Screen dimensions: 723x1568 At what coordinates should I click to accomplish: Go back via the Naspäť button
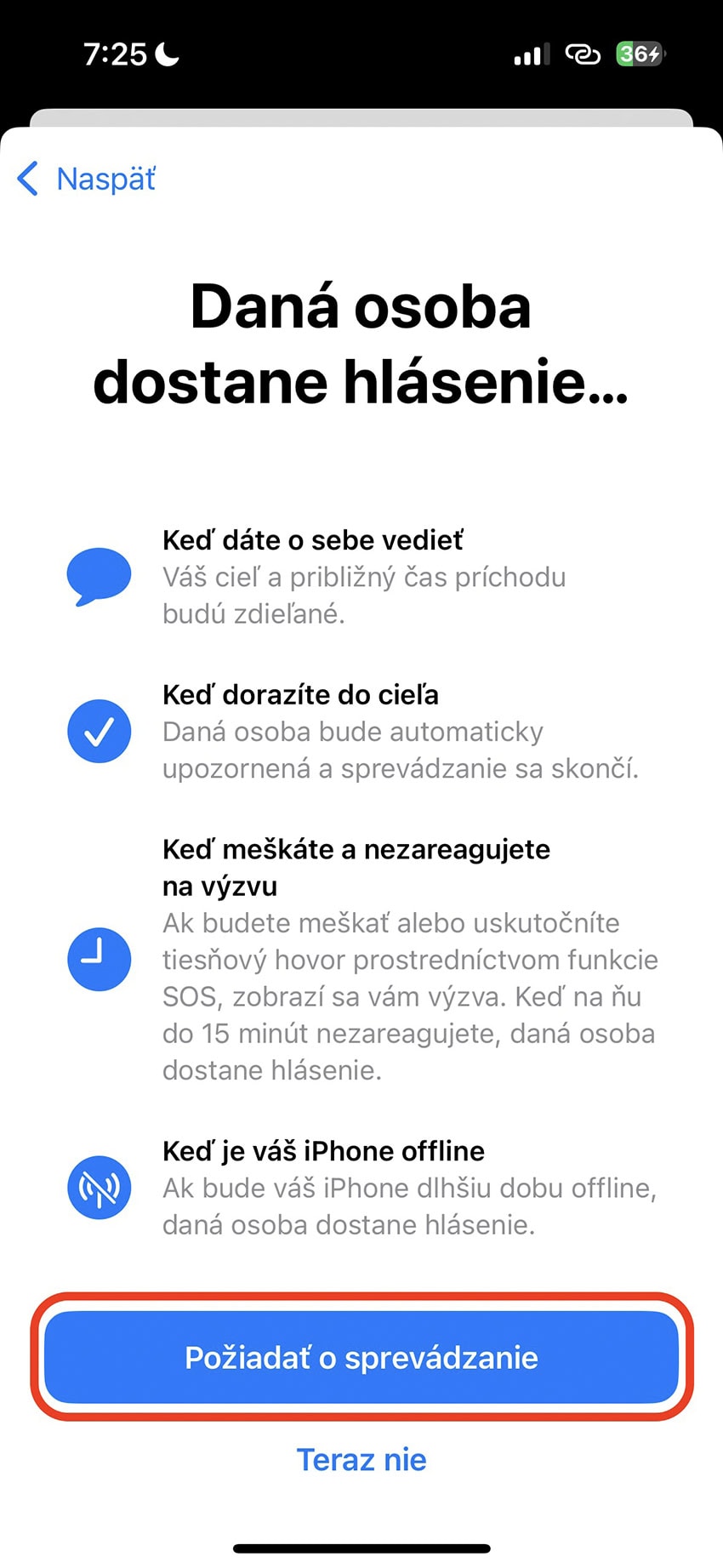tap(87, 180)
